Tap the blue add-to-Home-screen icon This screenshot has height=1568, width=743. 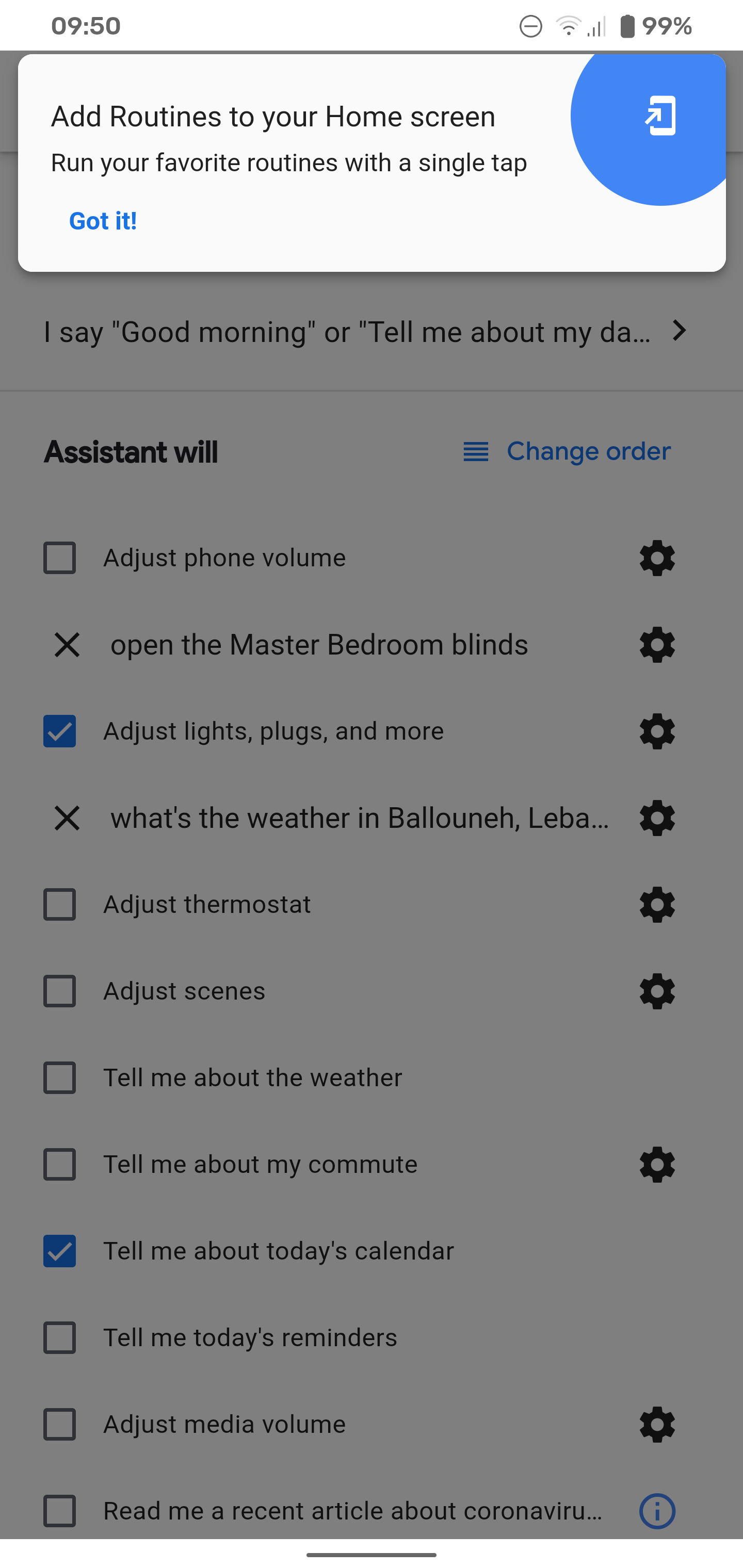658,116
